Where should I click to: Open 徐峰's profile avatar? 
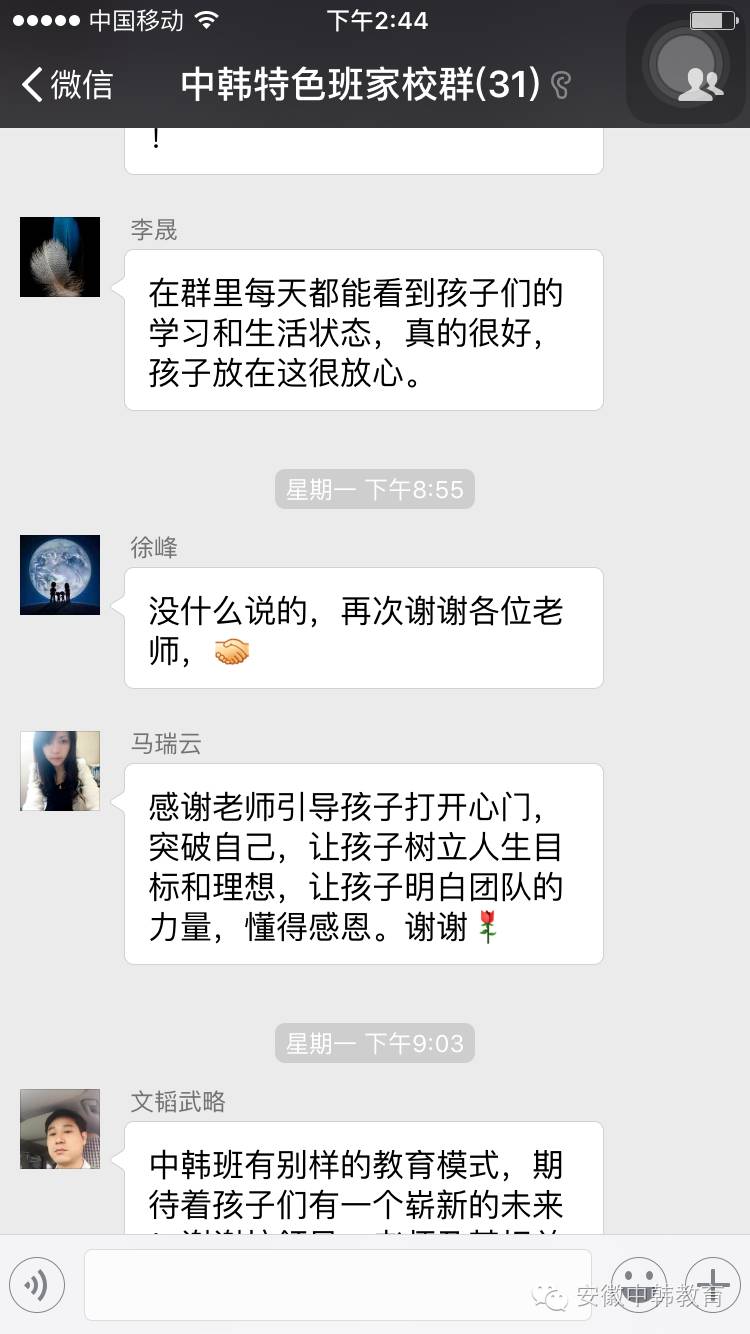60,575
